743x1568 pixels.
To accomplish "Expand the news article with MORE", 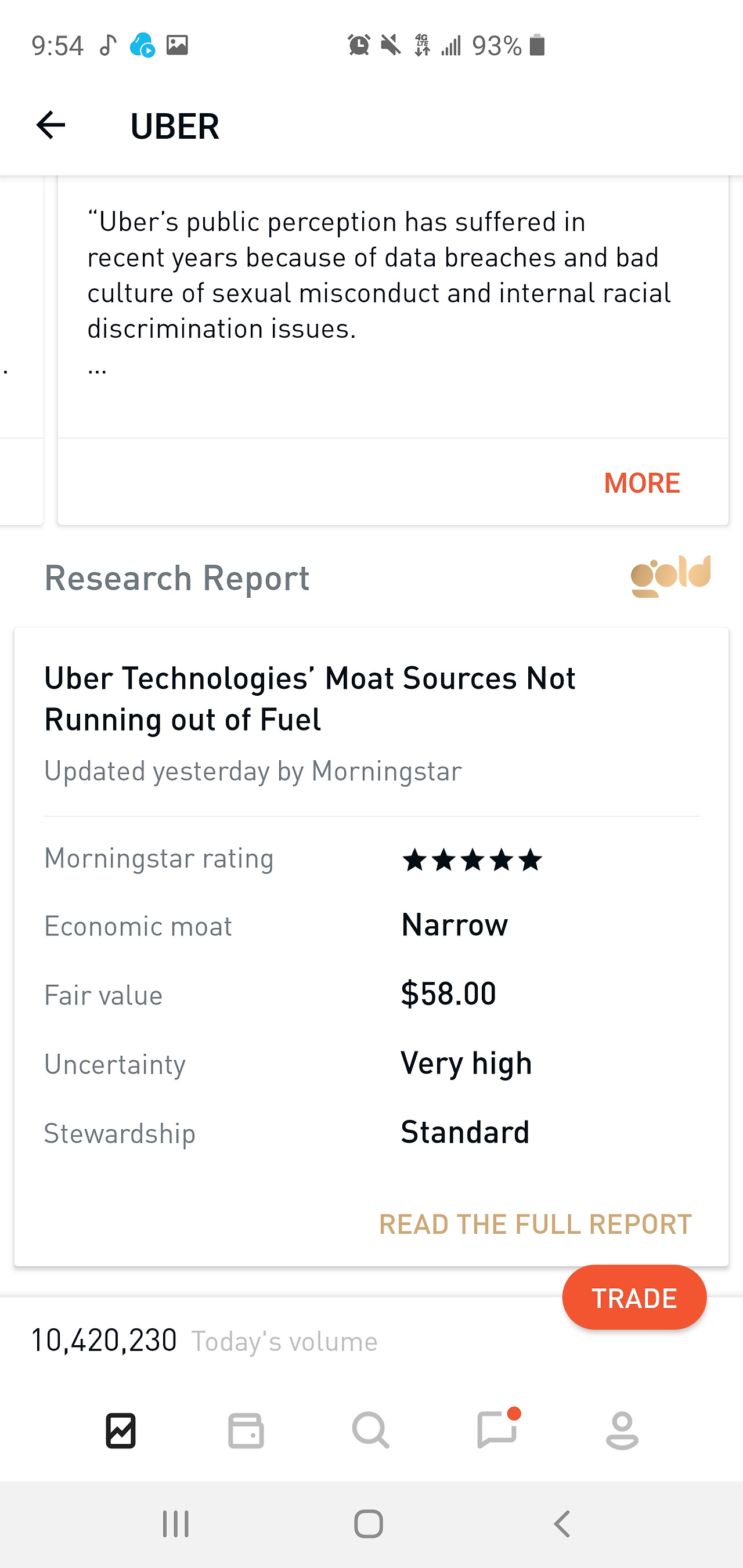I will [x=641, y=483].
